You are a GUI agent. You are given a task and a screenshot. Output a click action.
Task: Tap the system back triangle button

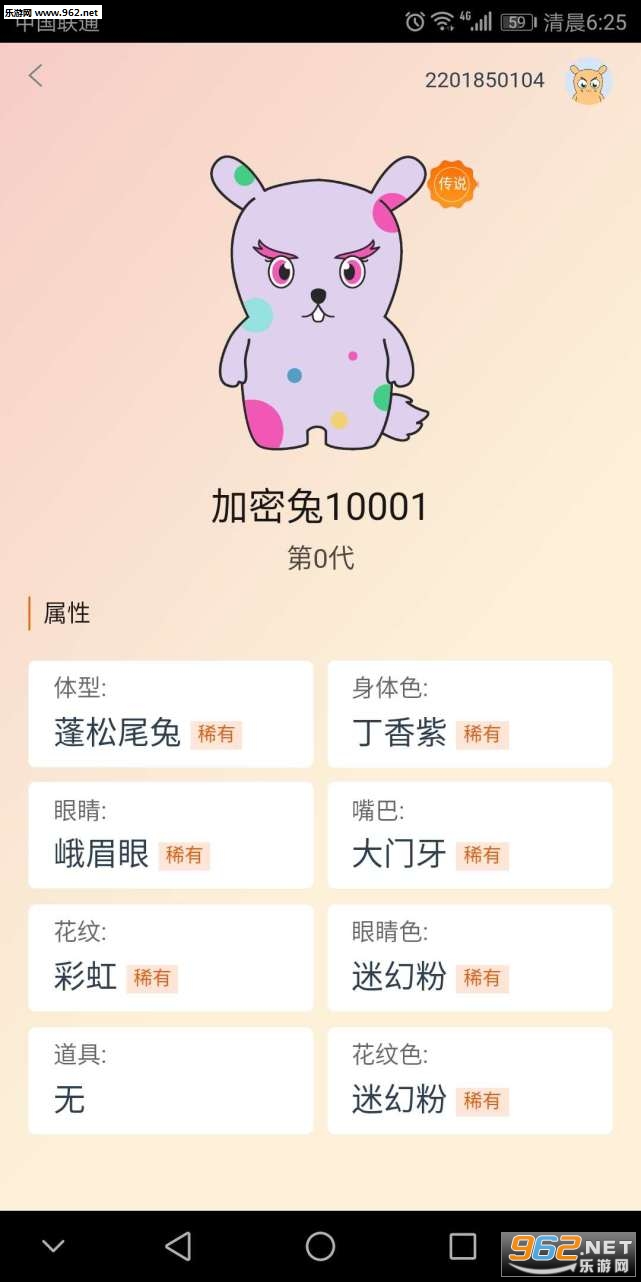tap(178, 1246)
